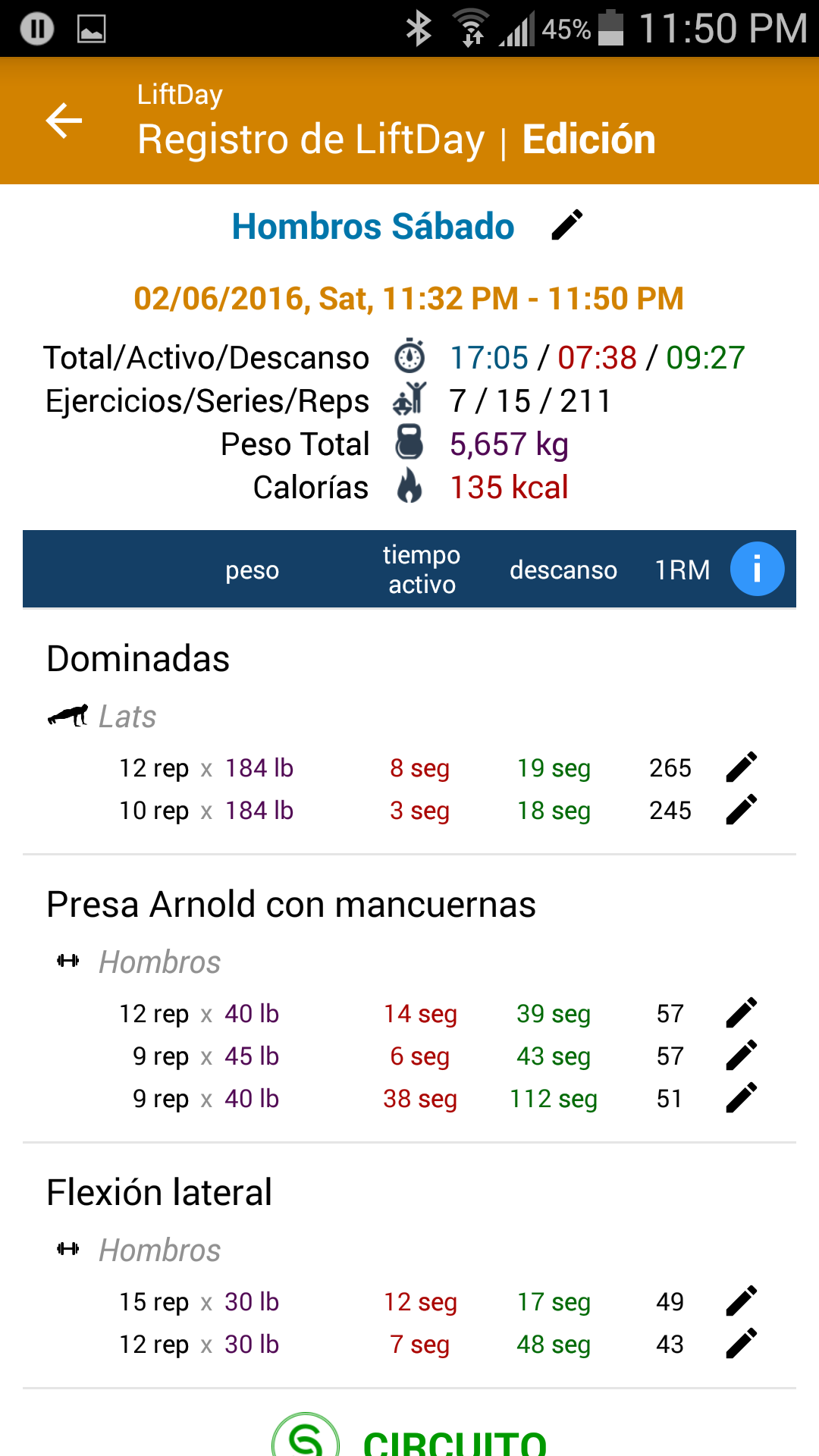Viewport: 819px width, 1456px height.
Task: Edit the Presa Arnold 12 rep set
Action: (741, 1013)
